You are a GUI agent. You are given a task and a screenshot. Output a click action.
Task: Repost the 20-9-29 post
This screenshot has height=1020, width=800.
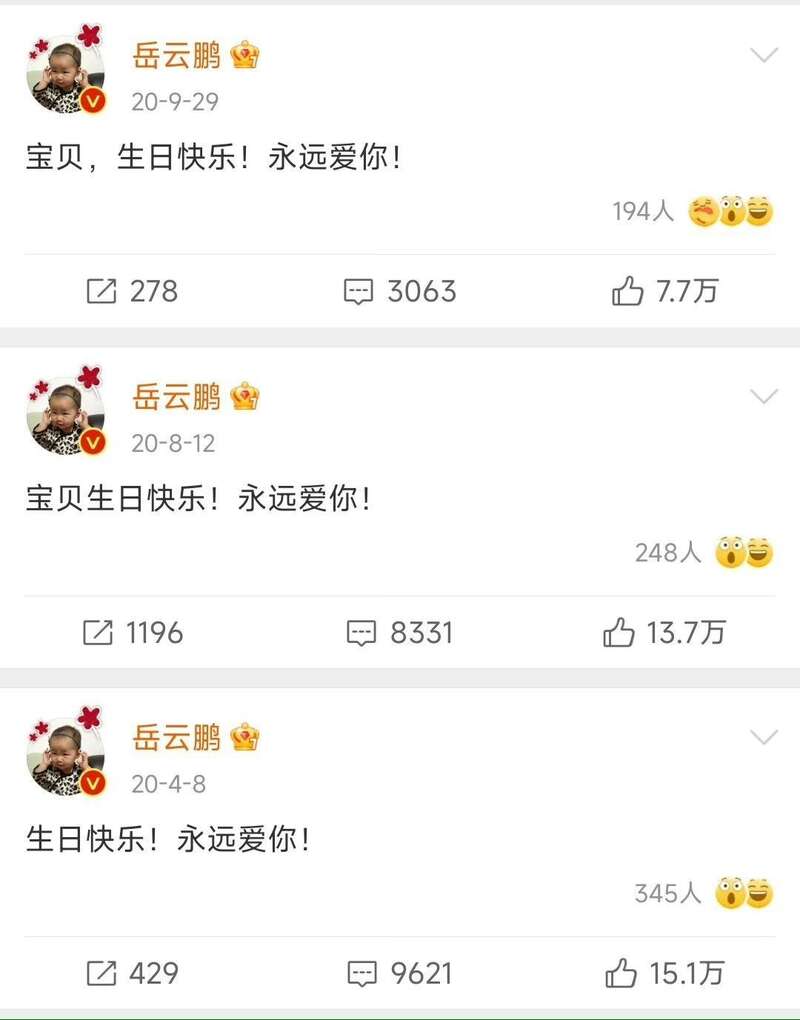132,291
